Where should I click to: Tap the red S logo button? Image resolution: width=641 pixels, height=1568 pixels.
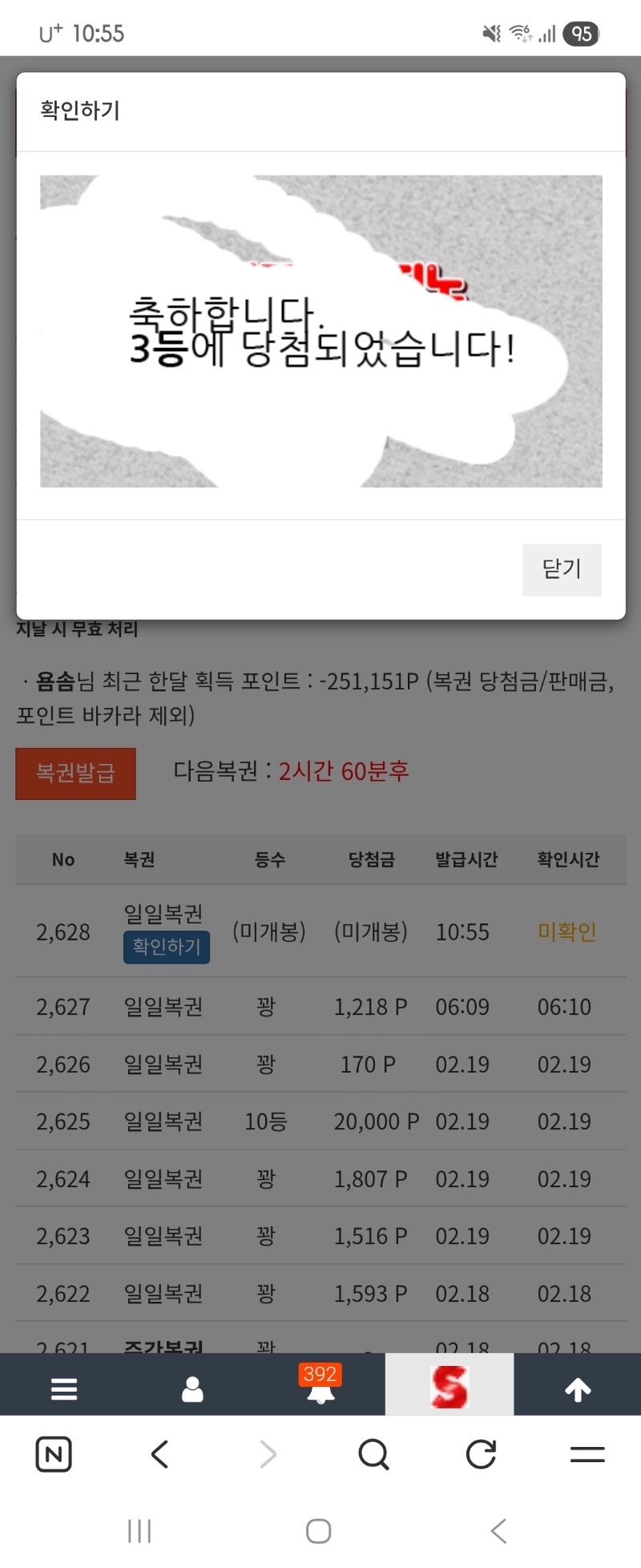(x=450, y=1387)
